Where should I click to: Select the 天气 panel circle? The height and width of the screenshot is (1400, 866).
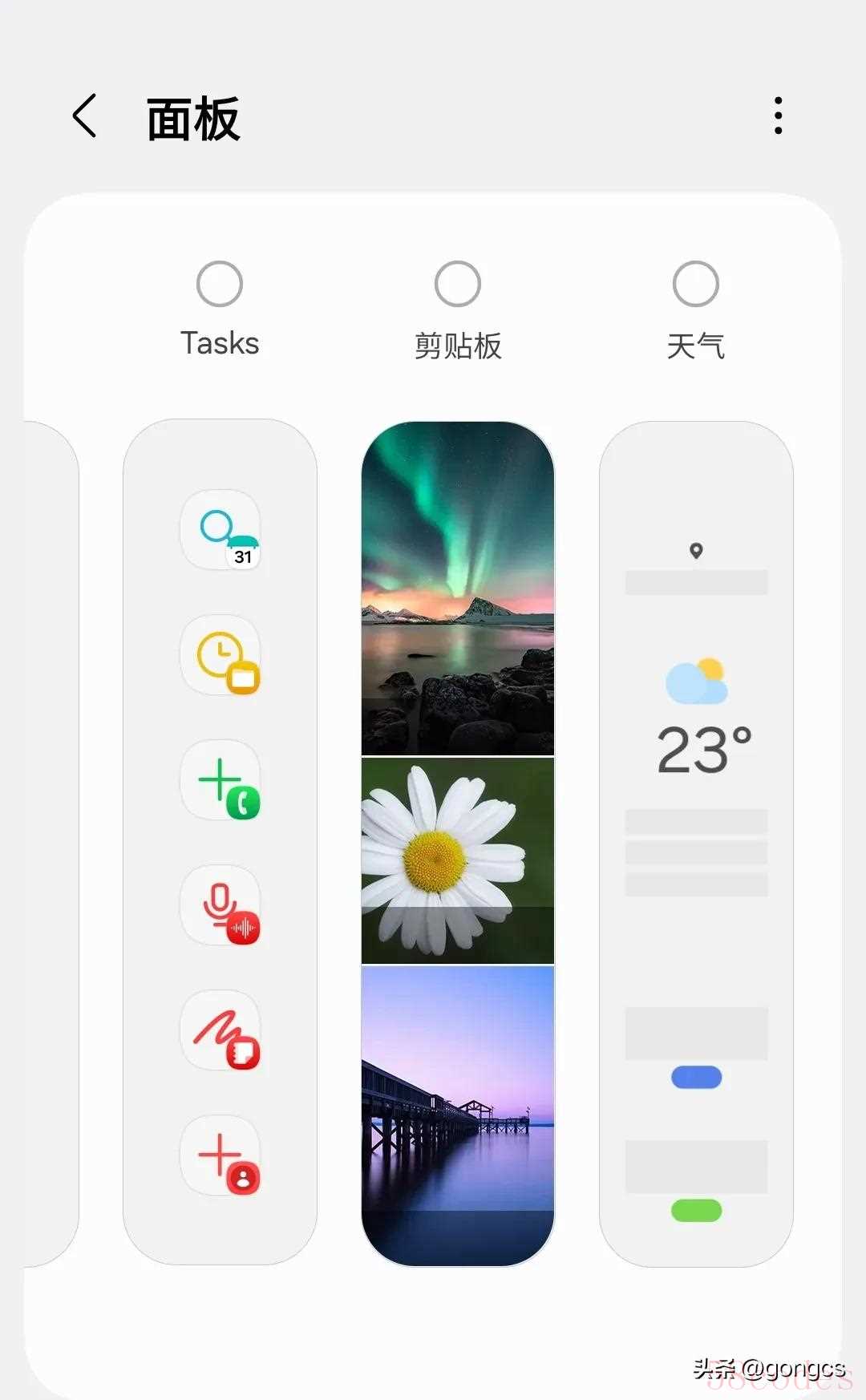pyautogui.click(x=696, y=284)
